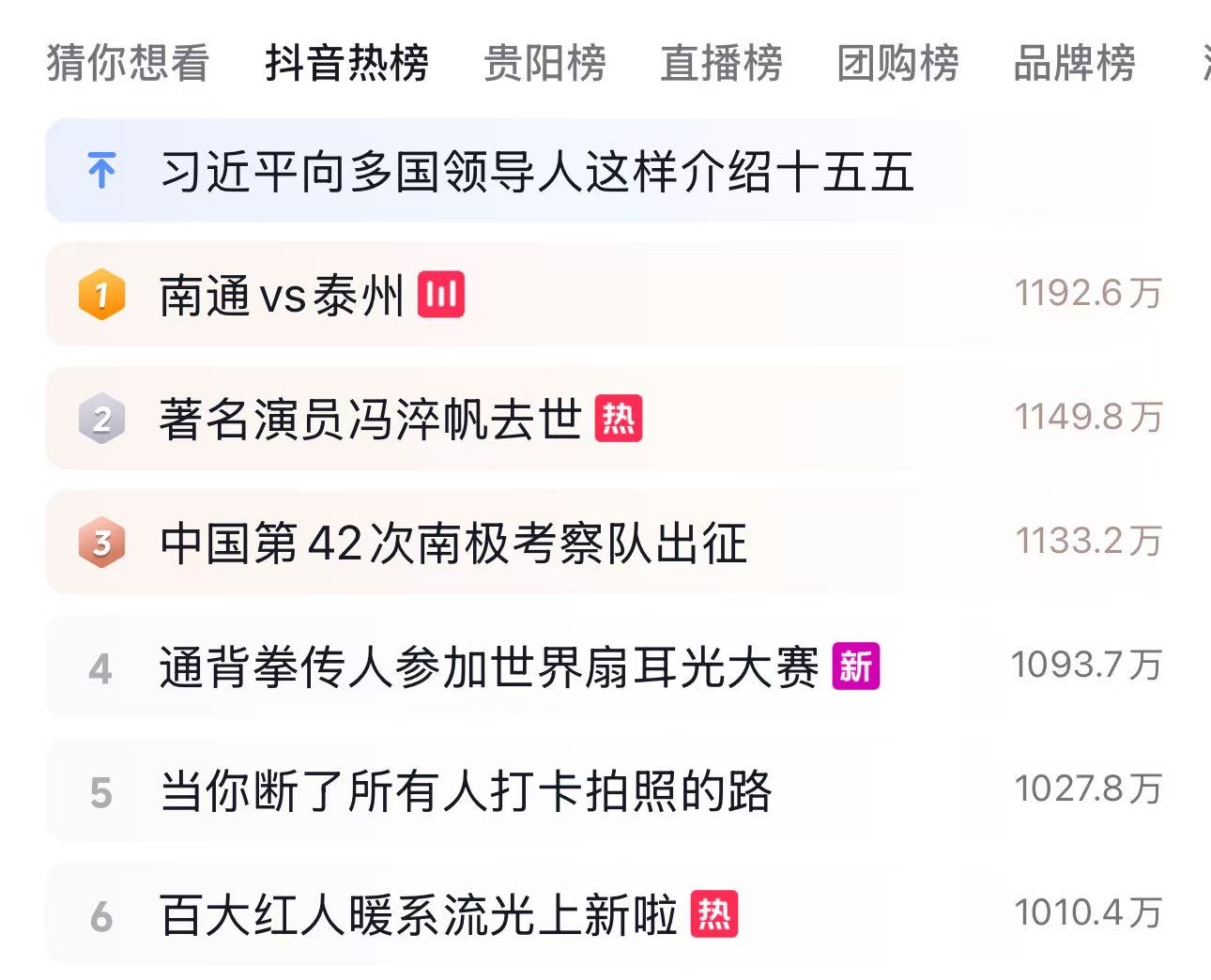This screenshot has height=980, width=1211.
Task: Open 中国第42次南极考察队出征 topic
Action: click(453, 543)
